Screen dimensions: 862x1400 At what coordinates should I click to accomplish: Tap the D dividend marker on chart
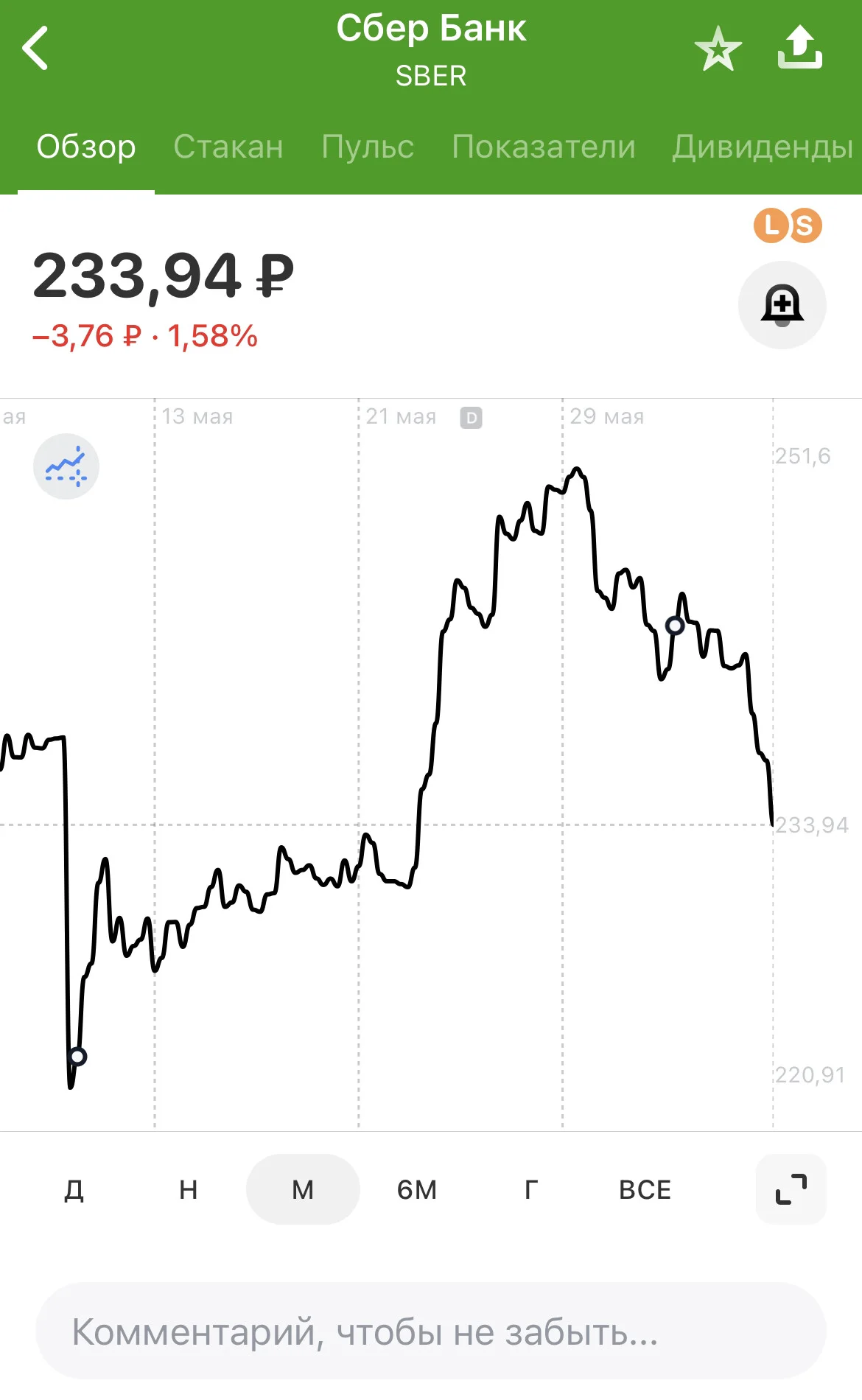click(x=471, y=418)
